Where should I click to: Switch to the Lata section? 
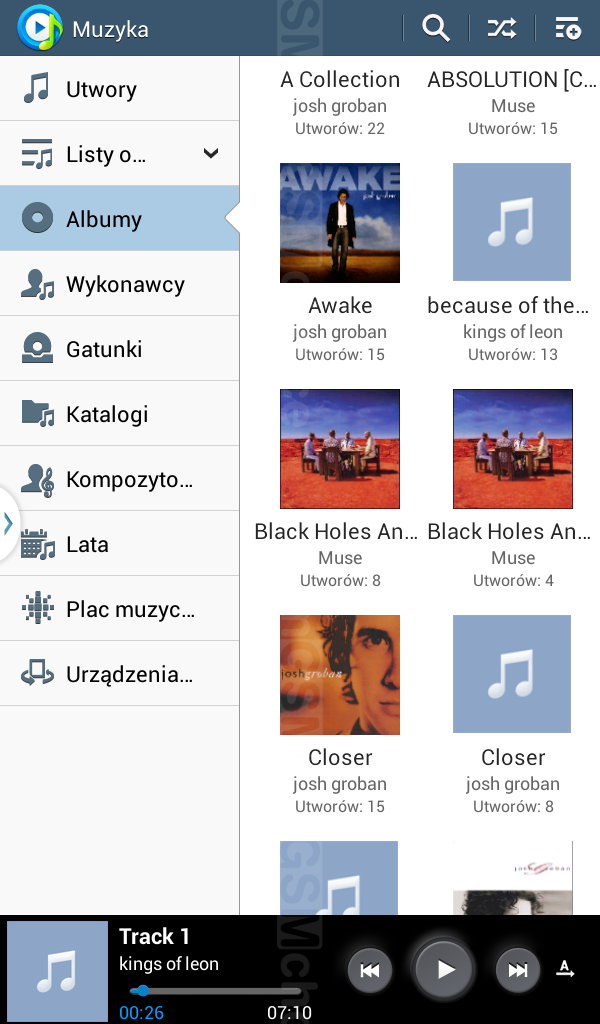(x=119, y=544)
